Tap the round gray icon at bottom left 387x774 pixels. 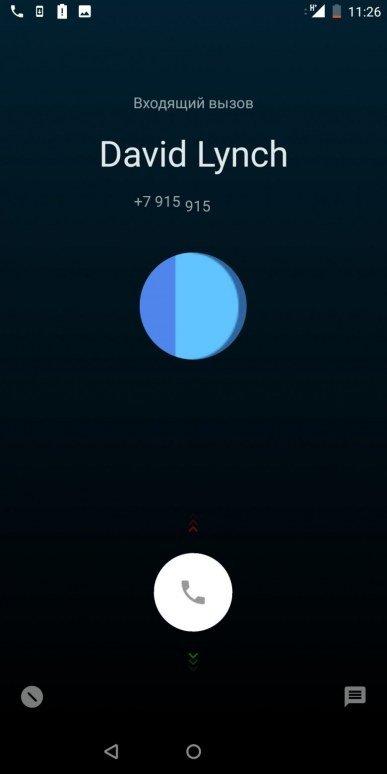pos(32,697)
